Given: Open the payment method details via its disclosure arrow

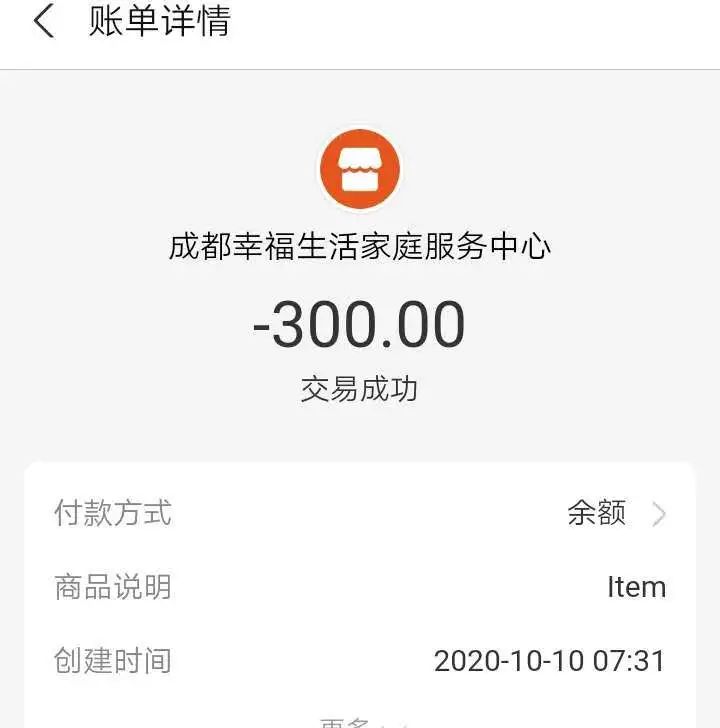Looking at the screenshot, I should coord(658,513).
